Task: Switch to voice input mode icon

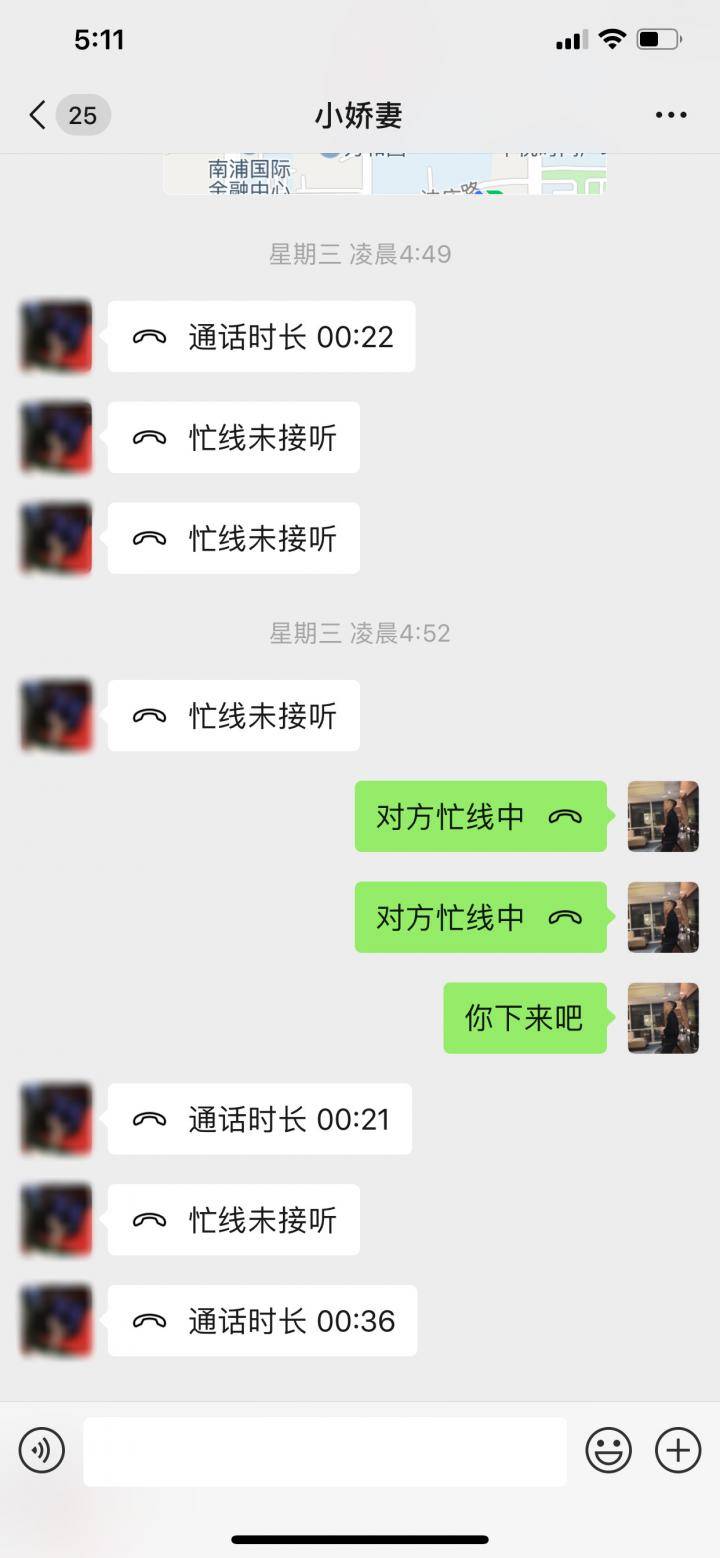Action: click(40, 1450)
